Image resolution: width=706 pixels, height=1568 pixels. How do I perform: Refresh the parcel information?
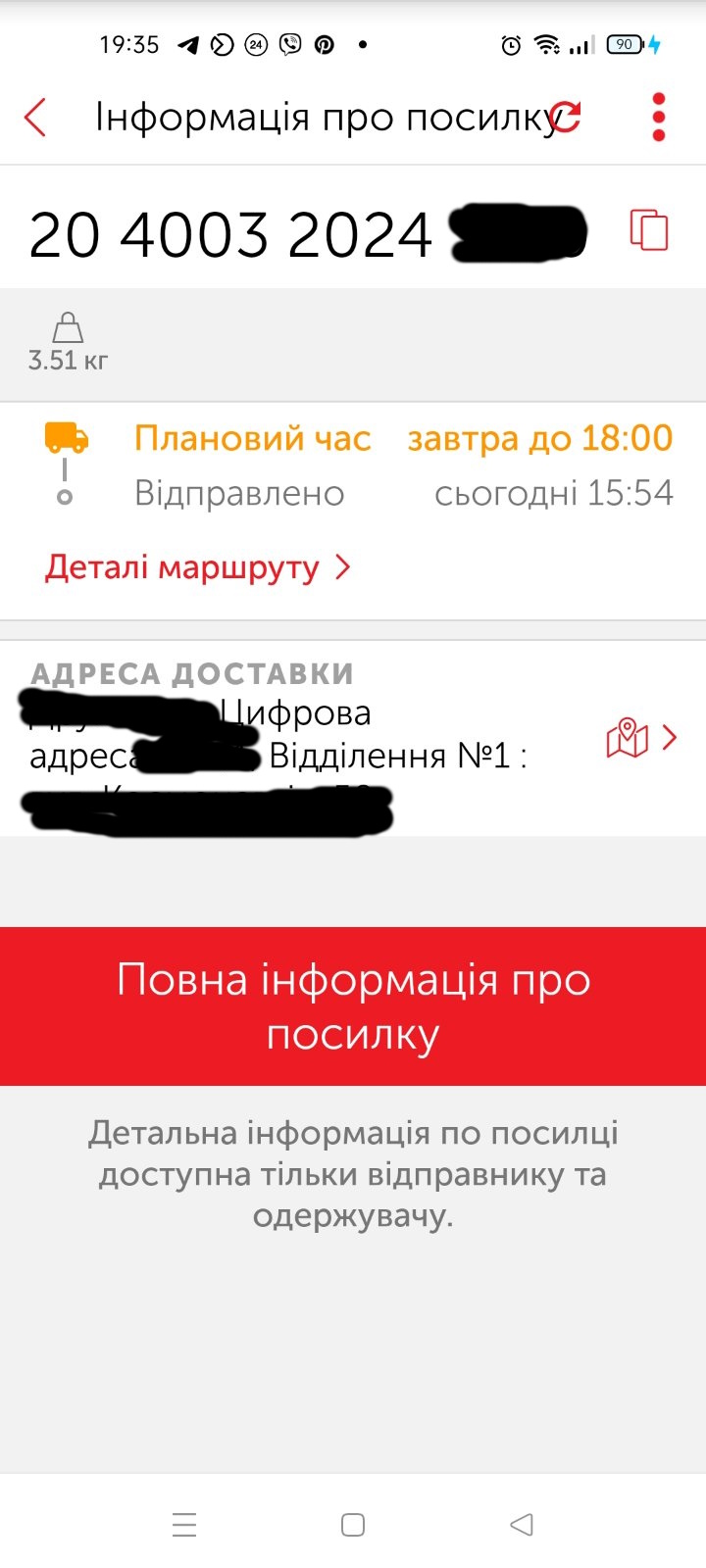tap(566, 117)
